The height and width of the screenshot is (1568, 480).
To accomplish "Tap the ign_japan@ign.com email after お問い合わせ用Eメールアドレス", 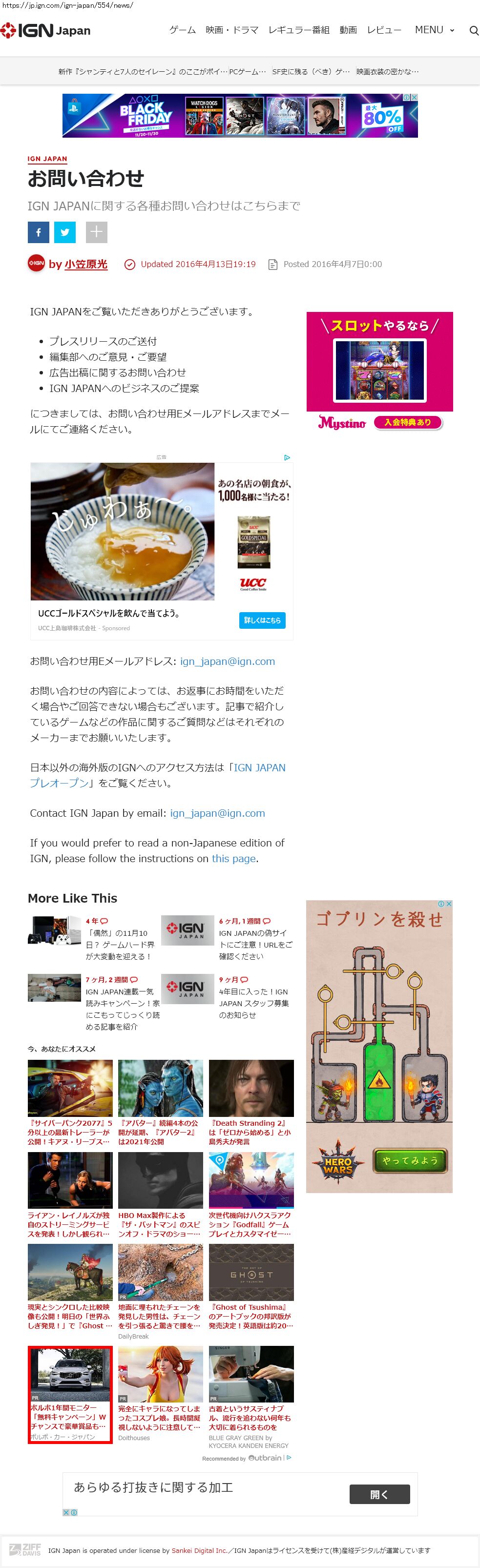I will [227, 661].
